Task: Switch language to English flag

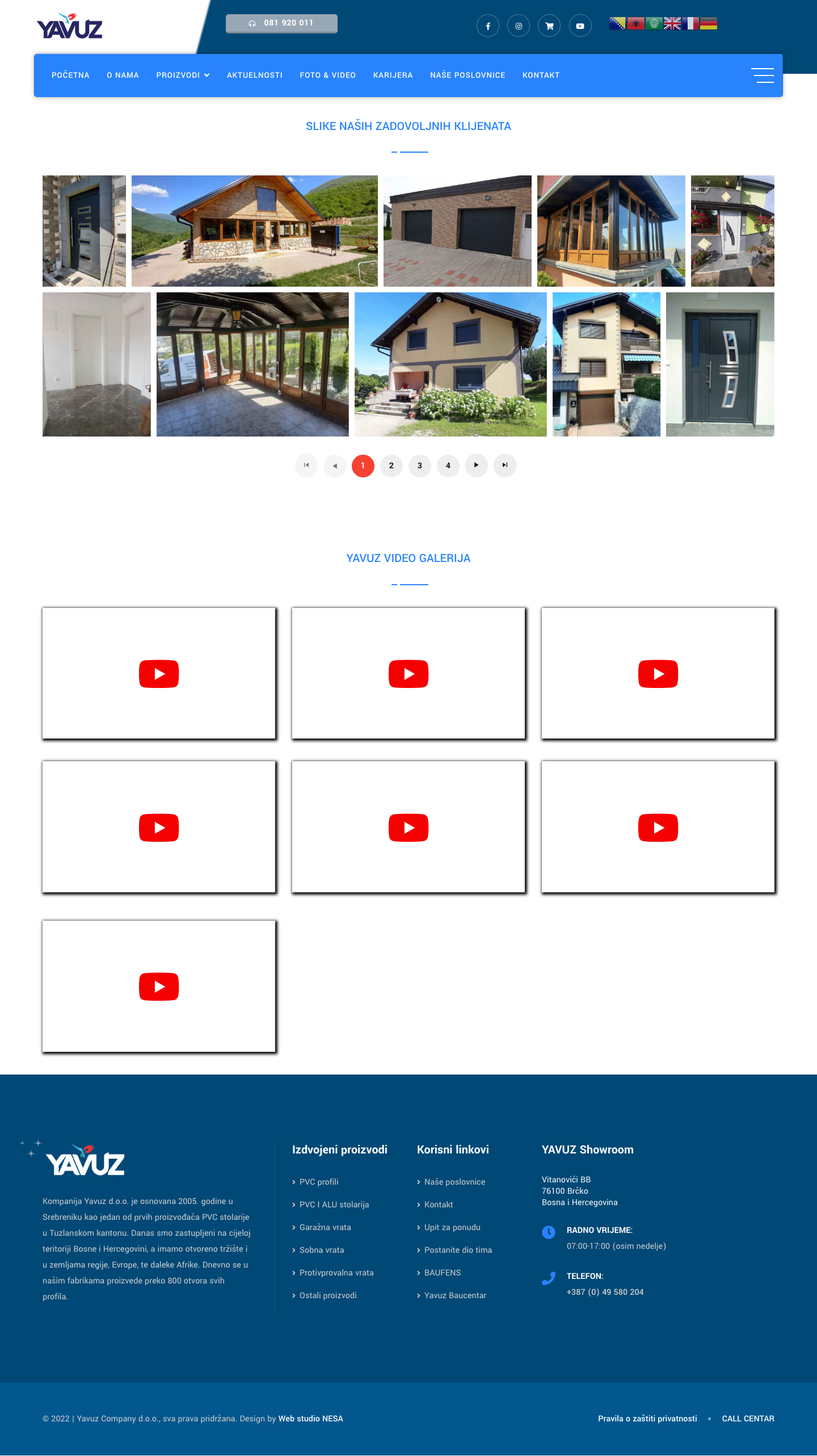Action: pos(672,23)
